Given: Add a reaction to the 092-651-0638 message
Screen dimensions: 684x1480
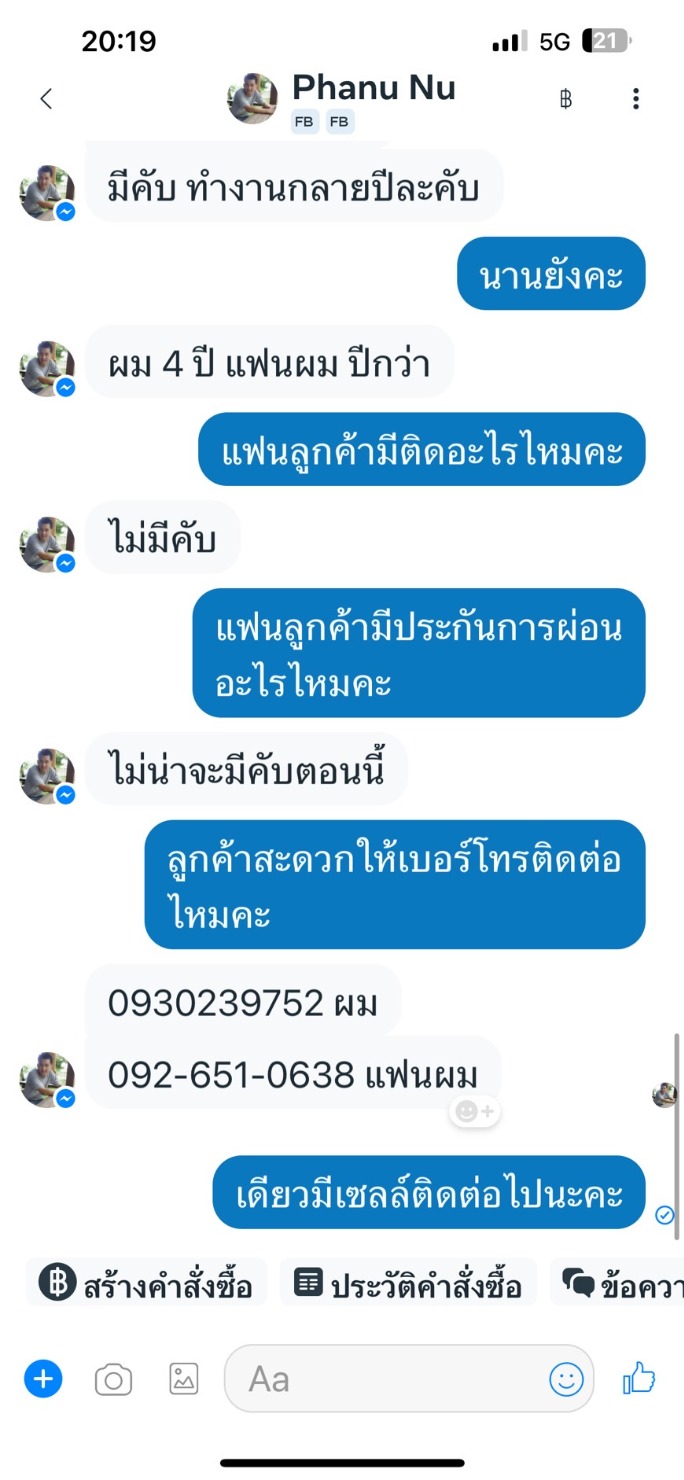Looking at the screenshot, I should (x=474, y=1111).
